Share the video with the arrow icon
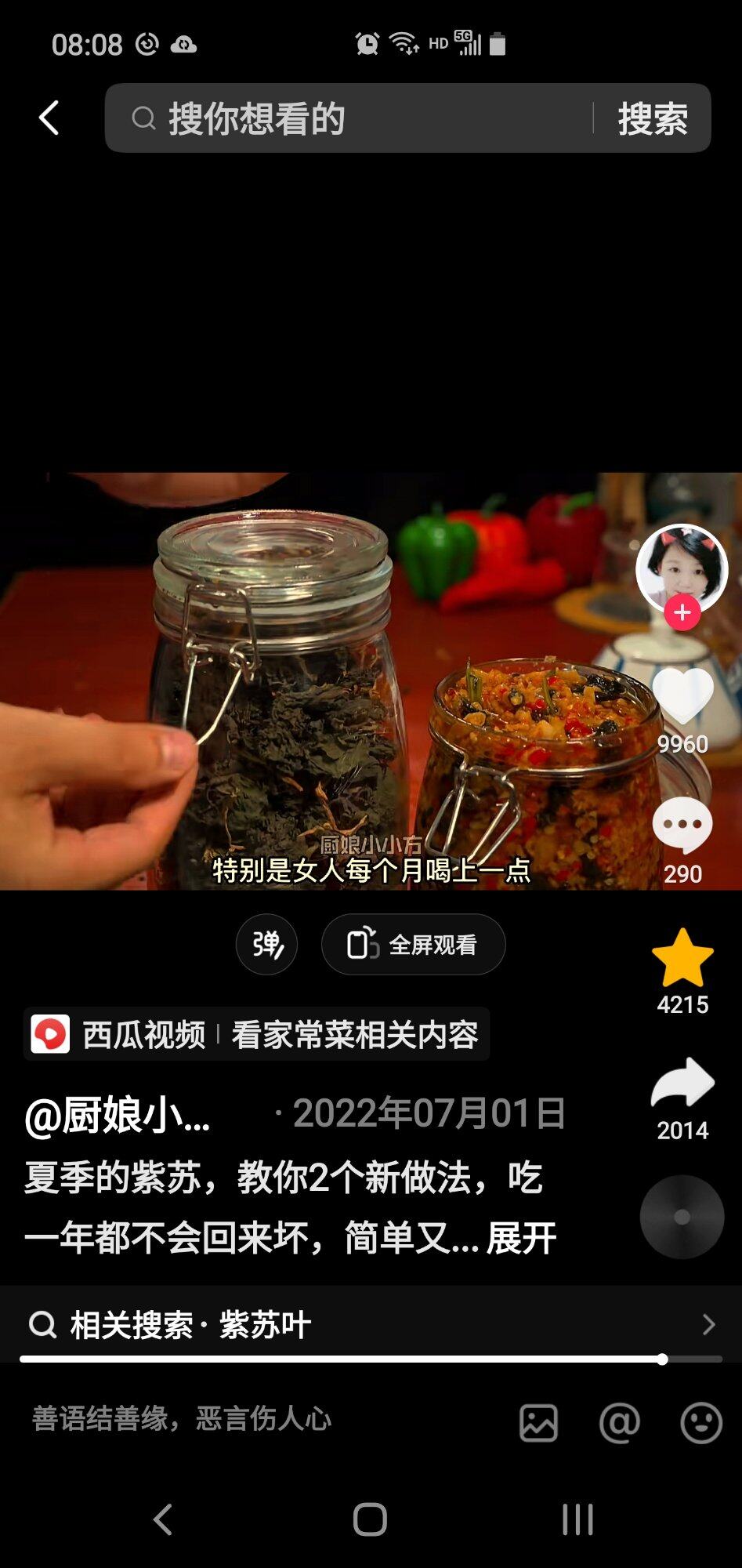This screenshot has height=1568, width=742. 682,1083
